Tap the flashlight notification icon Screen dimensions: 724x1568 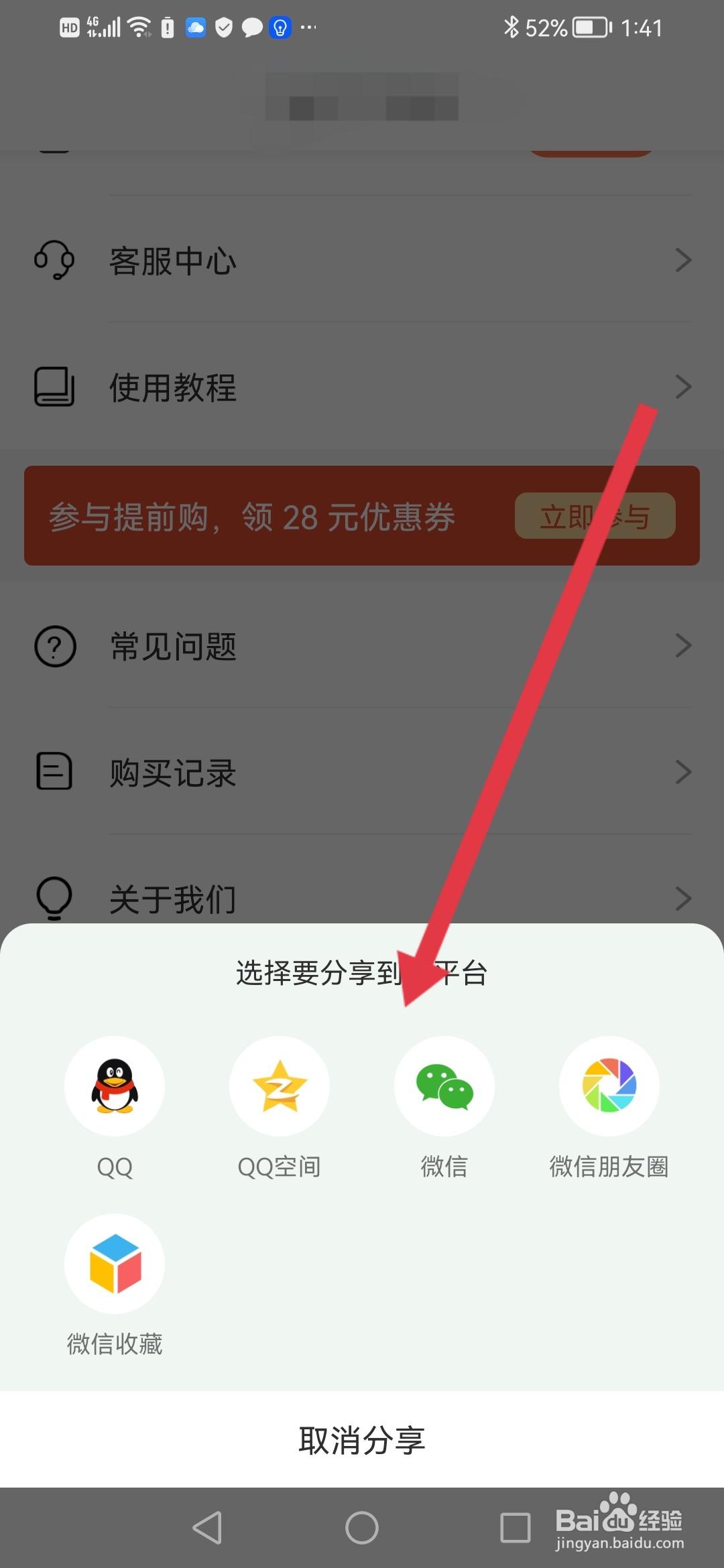coord(280,27)
